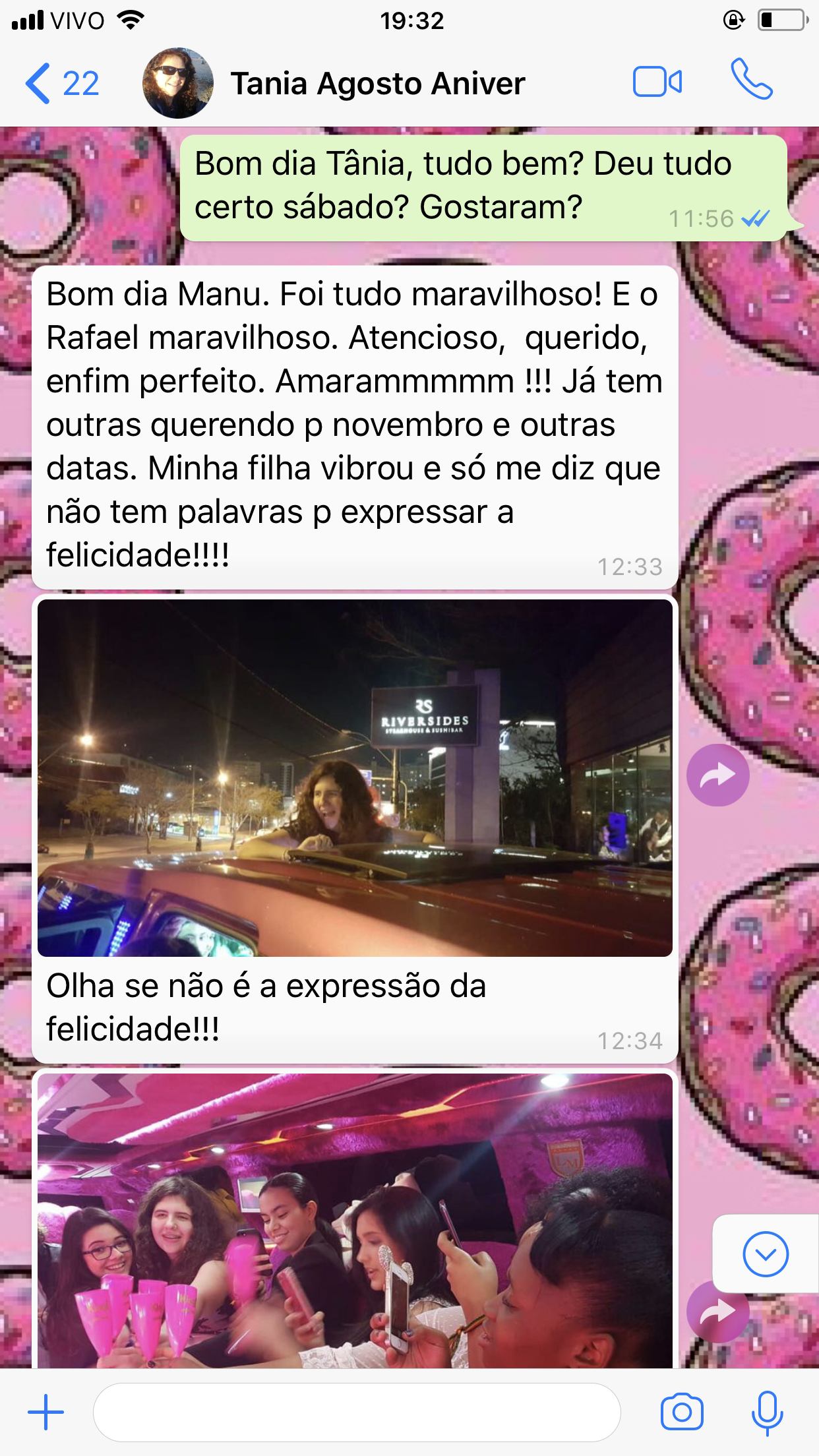
Task: Open the Riversides night photo
Action: point(355,778)
